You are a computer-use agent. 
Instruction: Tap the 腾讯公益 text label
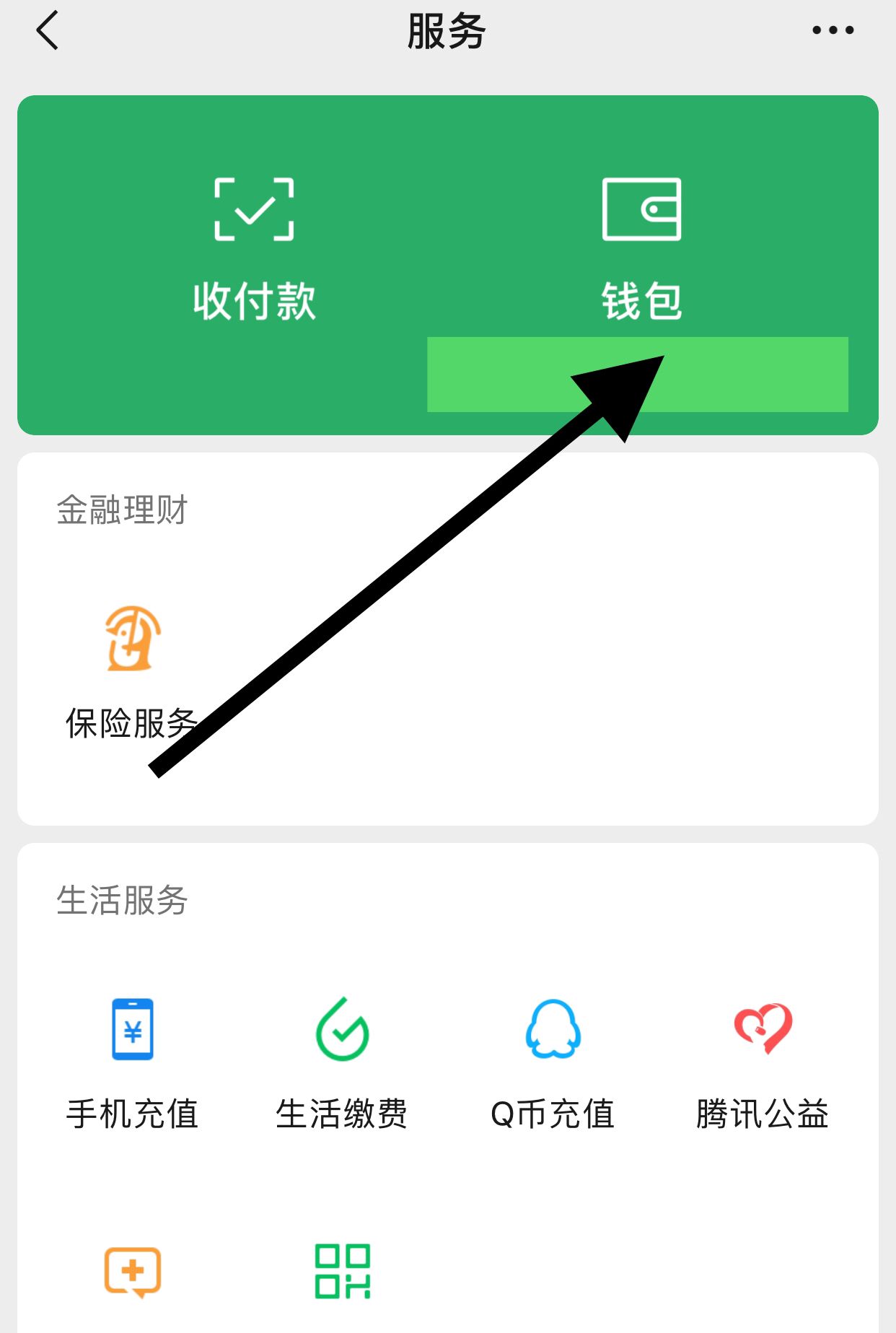click(763, 1115)
